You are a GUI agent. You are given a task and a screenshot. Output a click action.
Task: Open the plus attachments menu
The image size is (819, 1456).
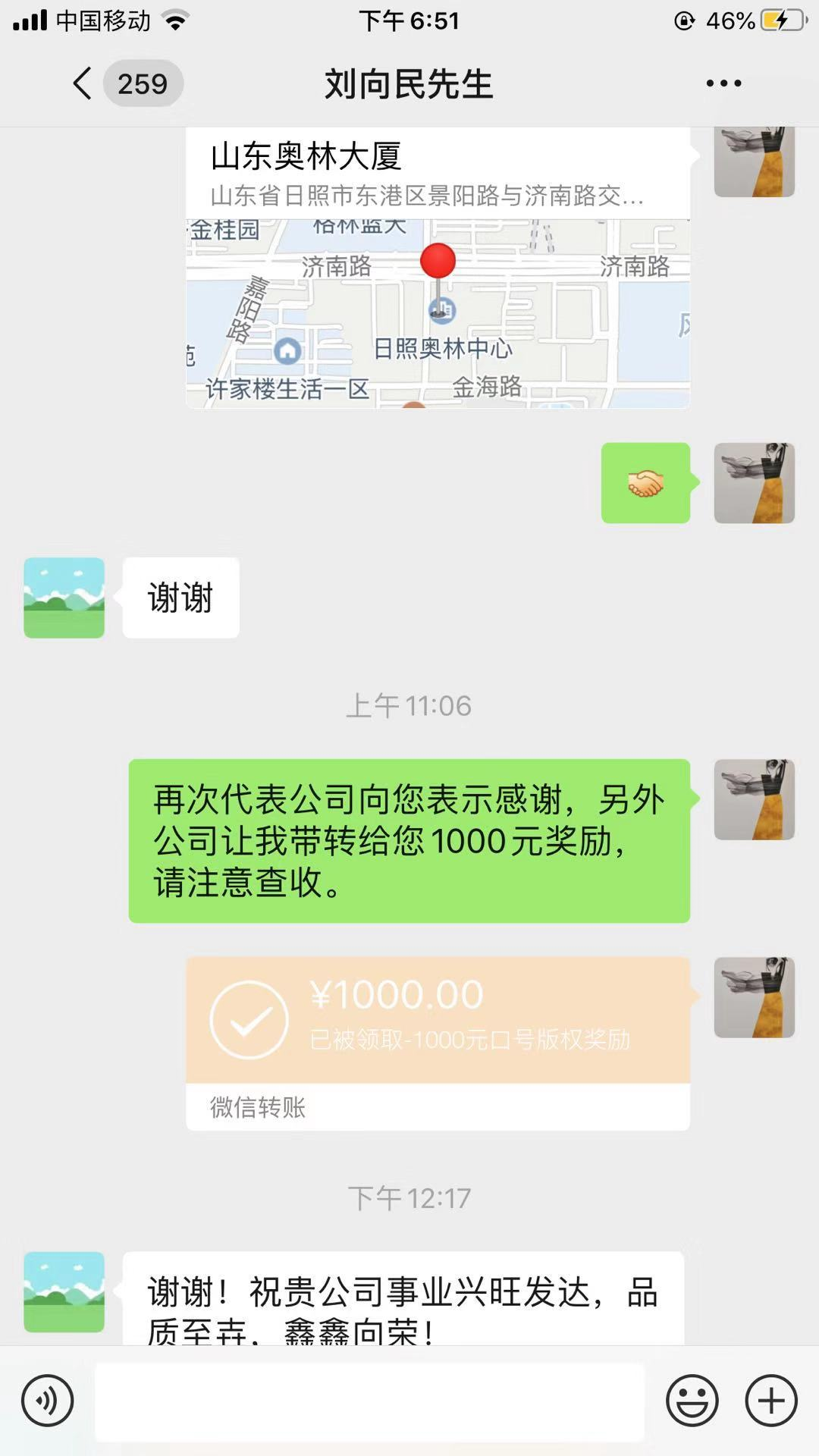click(x=771, y=1401)
